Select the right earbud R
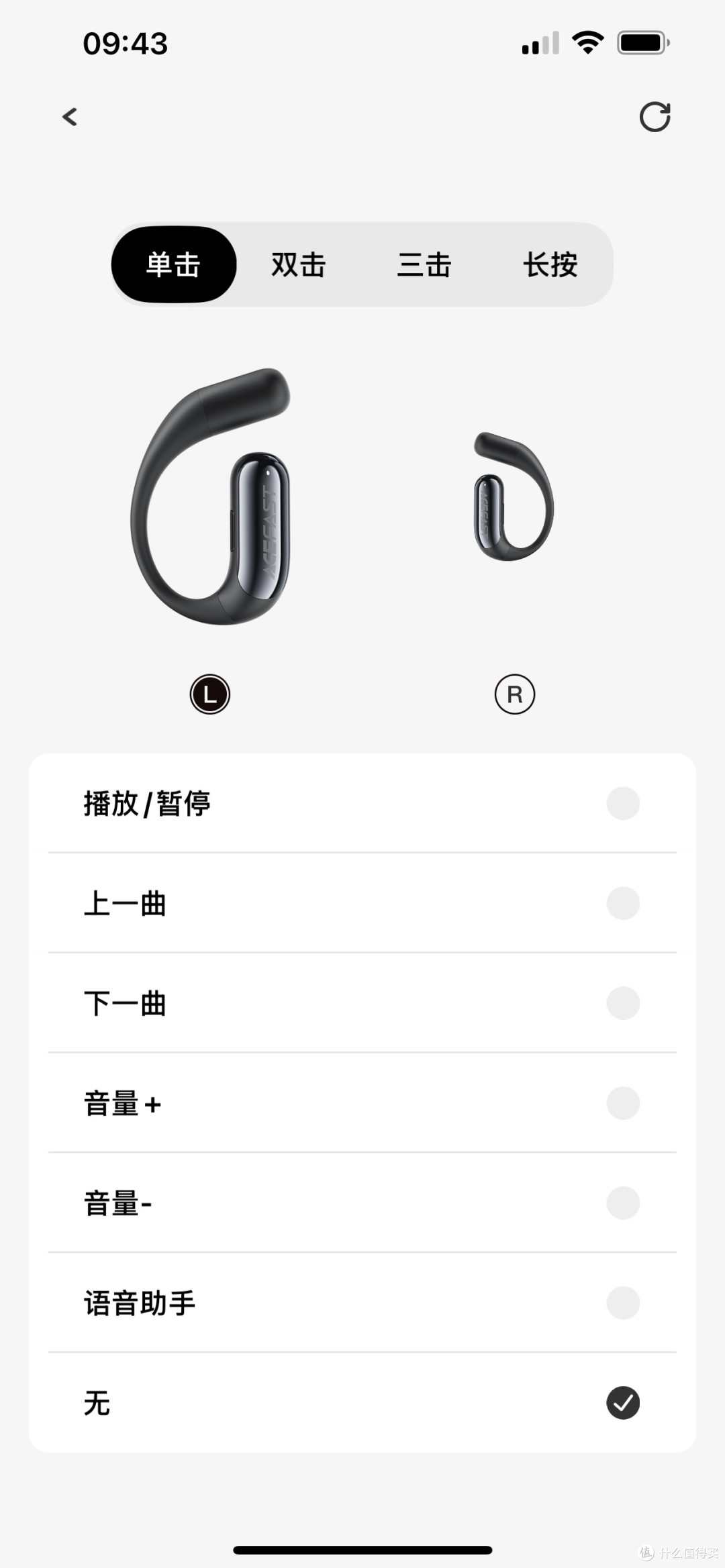The width and height of the screenshot is (725, 1568). [515, 694]
